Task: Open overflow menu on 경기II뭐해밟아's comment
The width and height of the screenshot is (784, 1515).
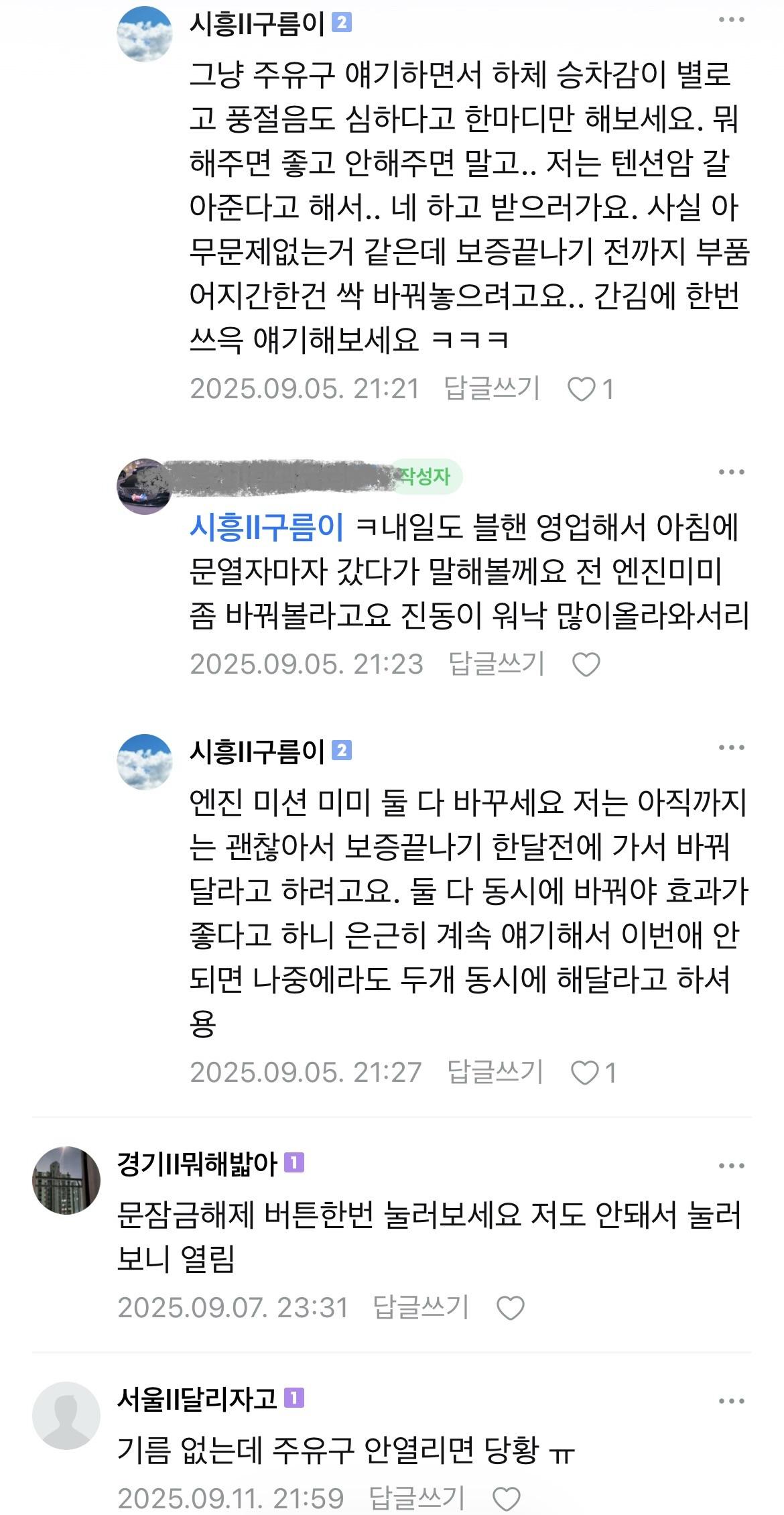Action: click(731, 1166)
